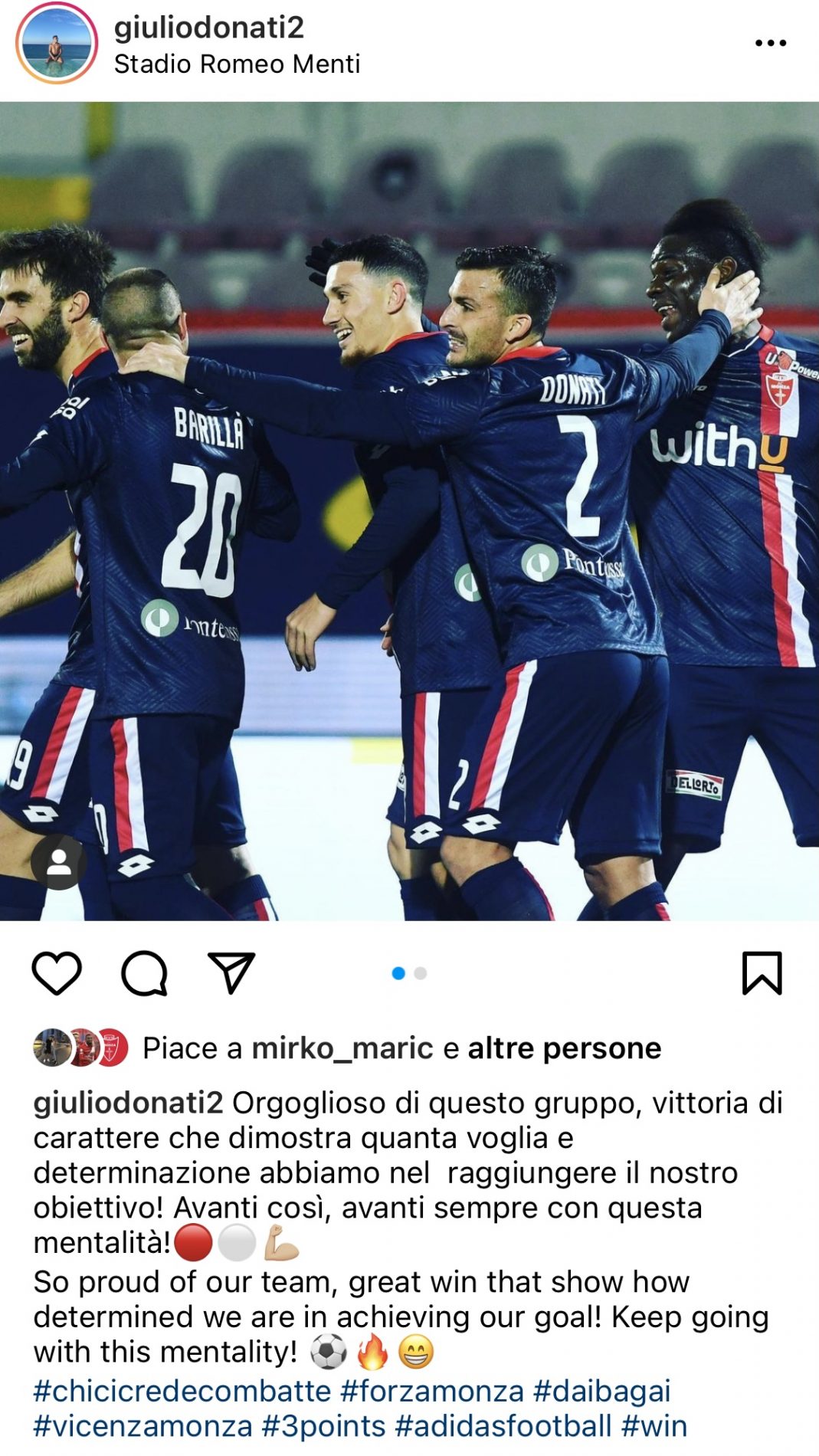Like this post with the heart

click(x=57, y=973)
